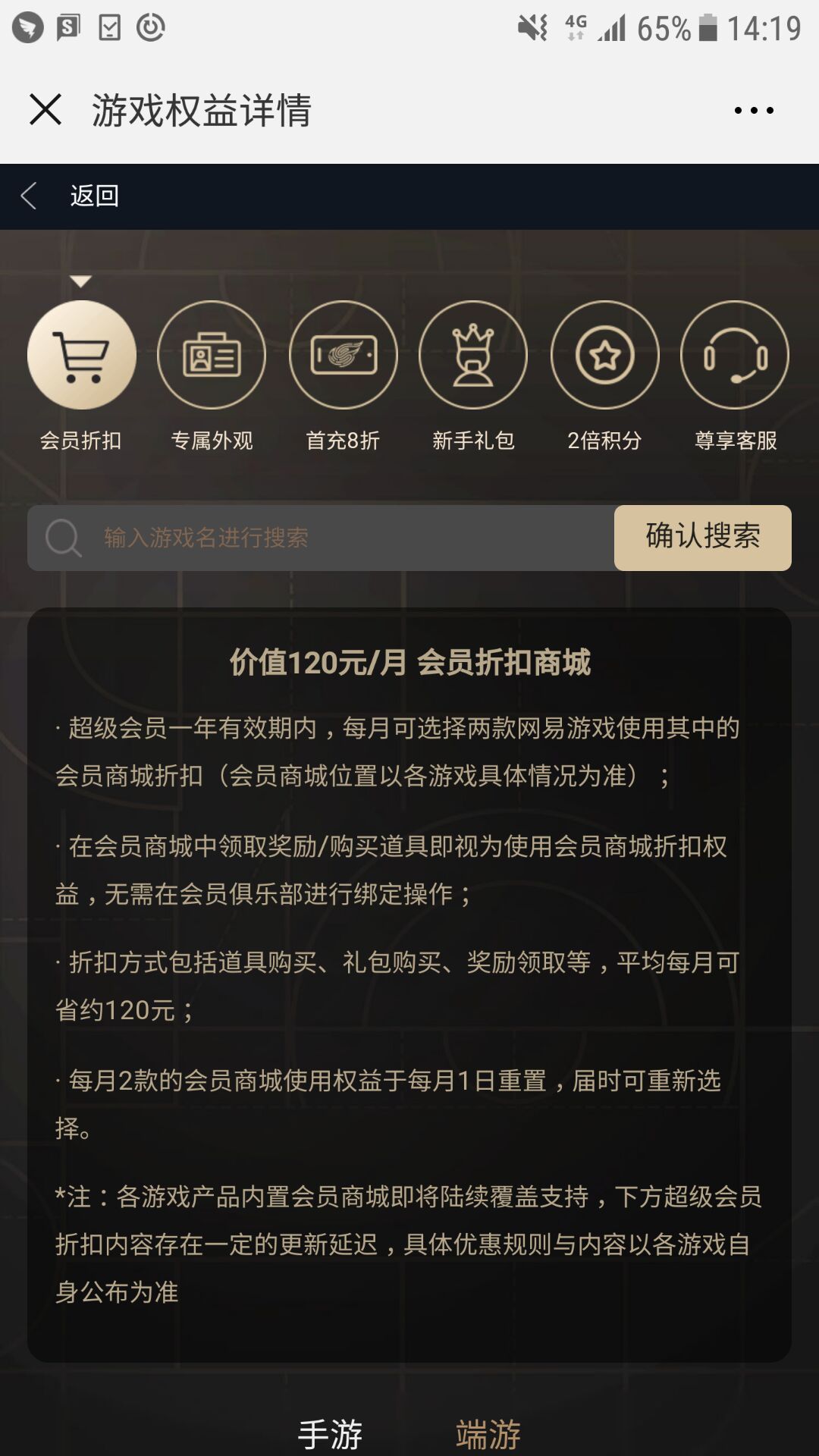Close the 游戏权益详情 page
819x1456 pixels.
45,110
